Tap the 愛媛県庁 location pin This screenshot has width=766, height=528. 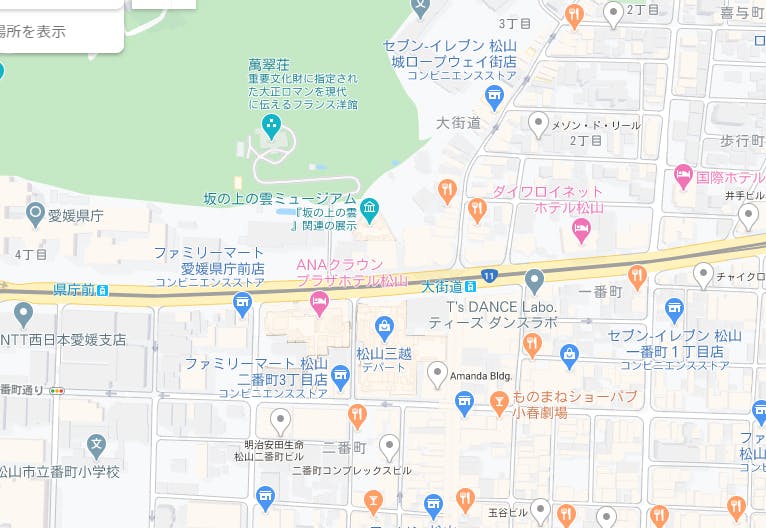[35, 215]
